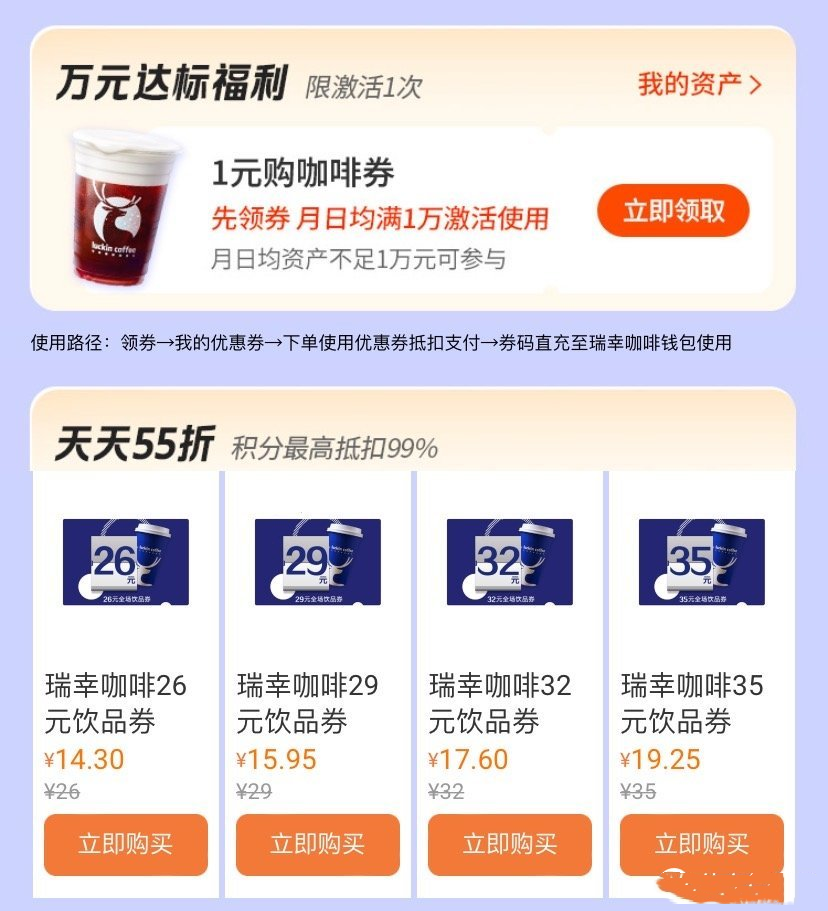Viewport: 828px width, 911px height.
Task: Tap 立即购买 under 瑞幸咖啡29元饮品券
Action: (x=318, y=844)
